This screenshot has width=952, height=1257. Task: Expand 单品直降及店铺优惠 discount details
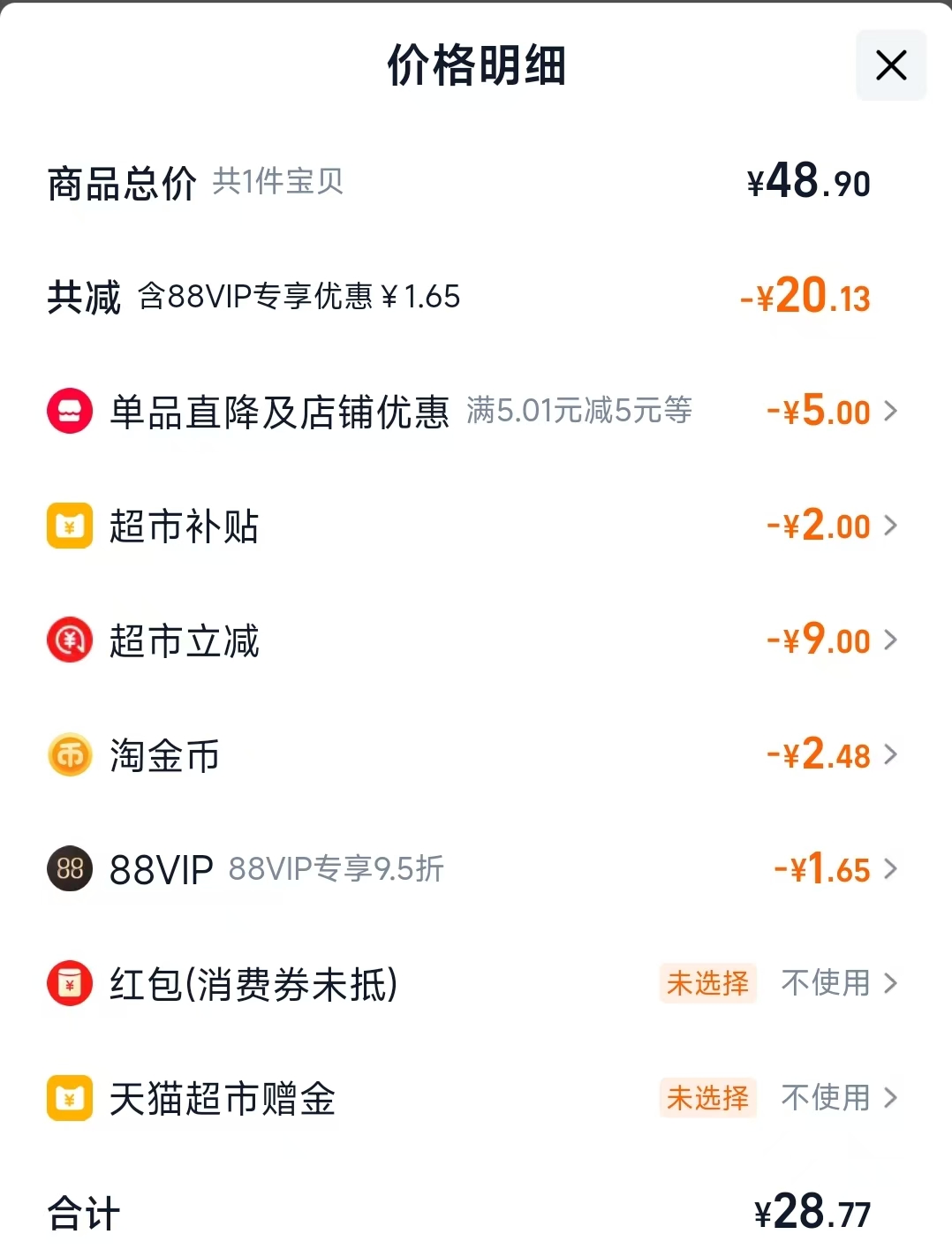click(893, 411)
